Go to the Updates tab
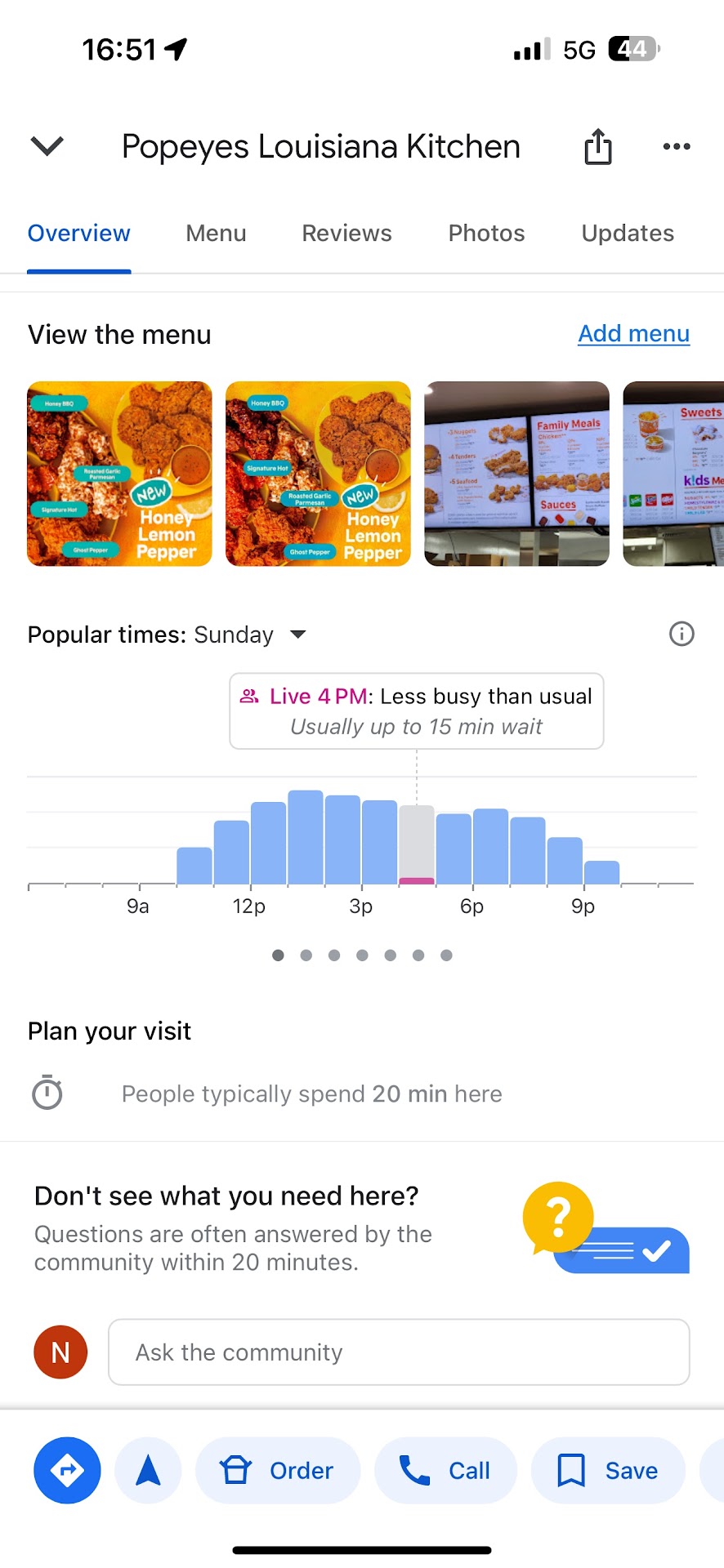Screen dimensions: 724x1568 click(x=628, y=234)
